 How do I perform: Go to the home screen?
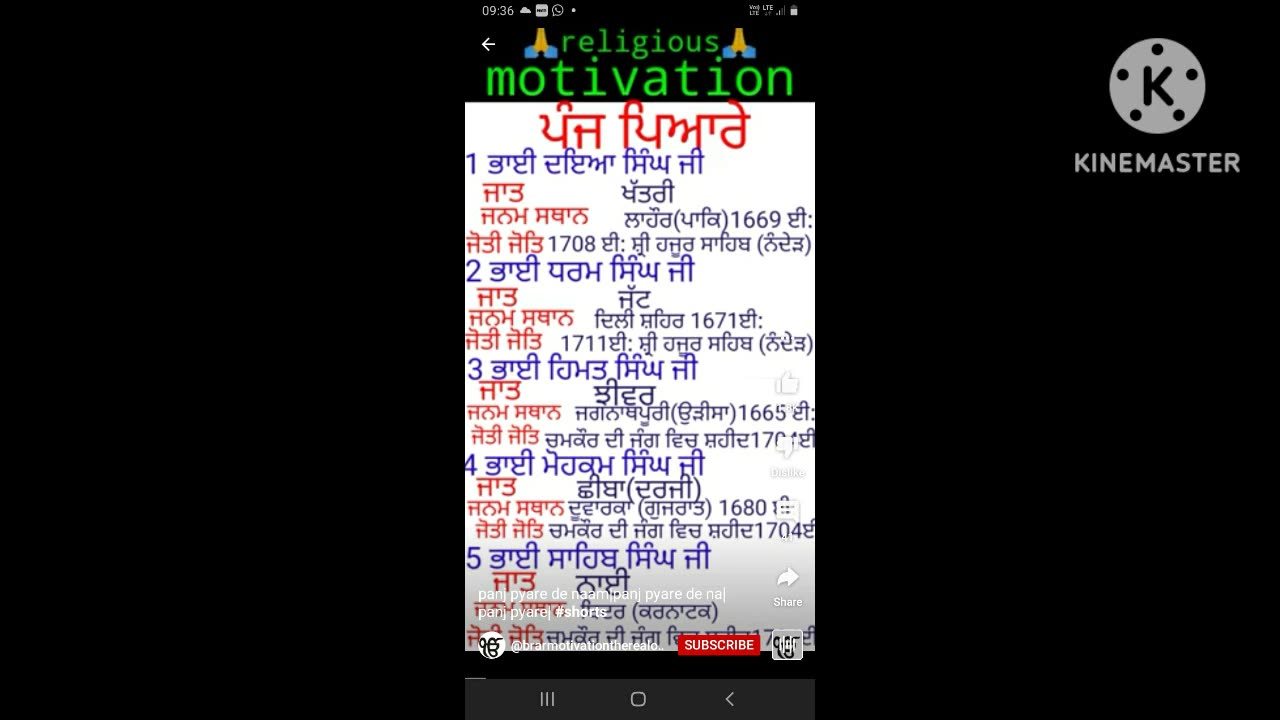pos(638,699)
